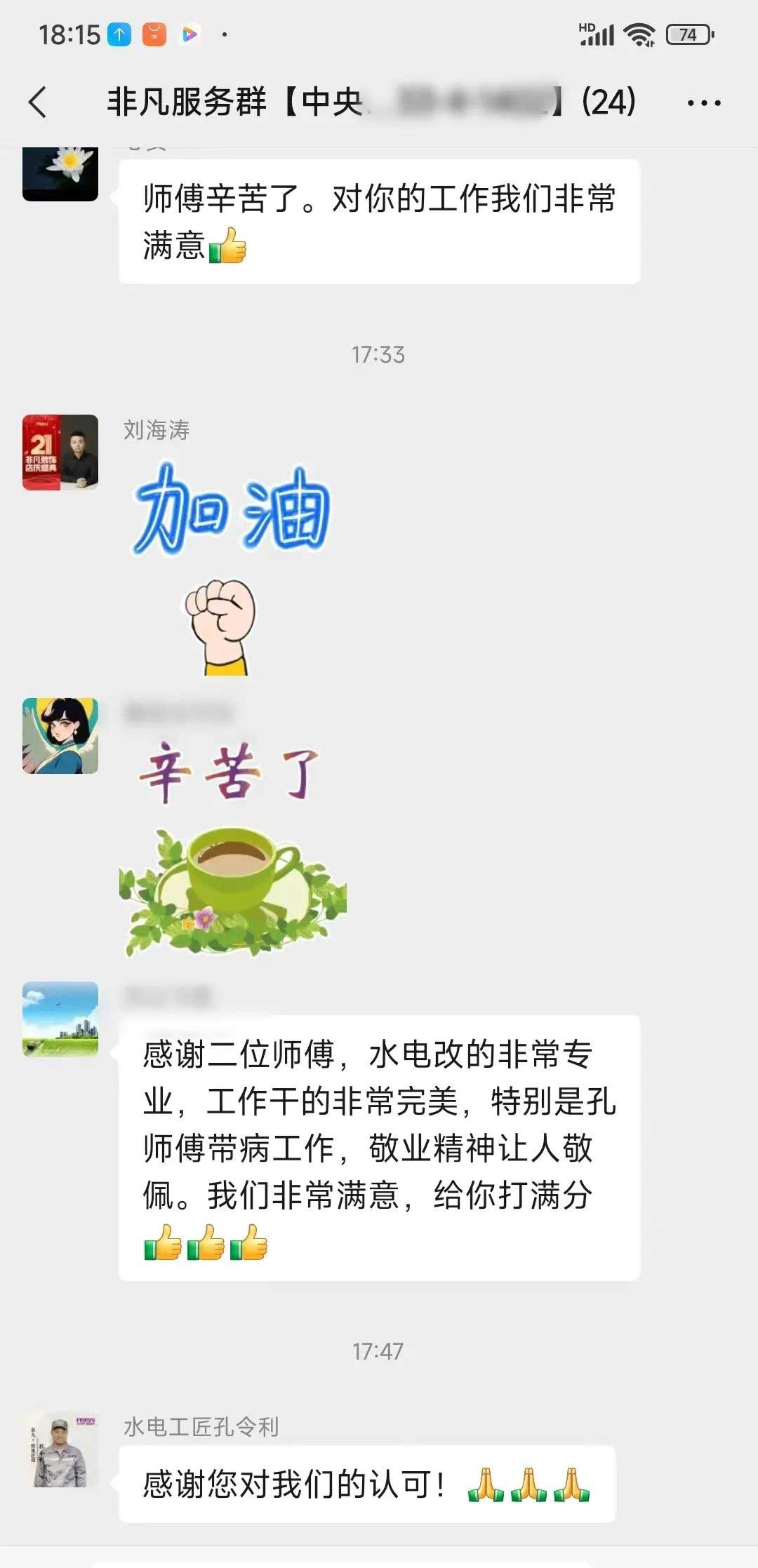Tap the 加油 sticker from 刘海涛
This screenshot has width=758, height=1568.
[230, 565]
